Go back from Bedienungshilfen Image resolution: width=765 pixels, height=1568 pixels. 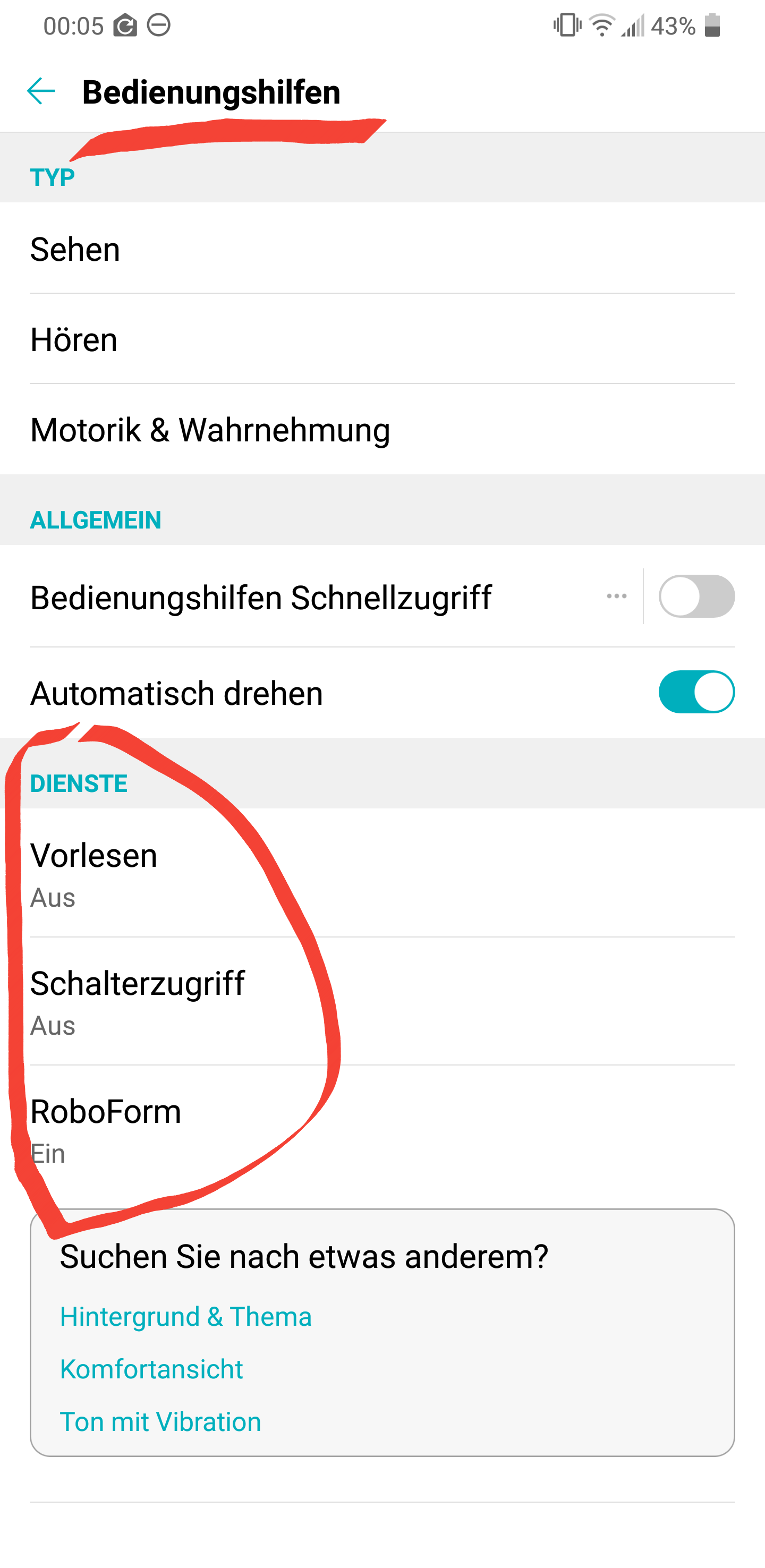(x=41, y=91)
